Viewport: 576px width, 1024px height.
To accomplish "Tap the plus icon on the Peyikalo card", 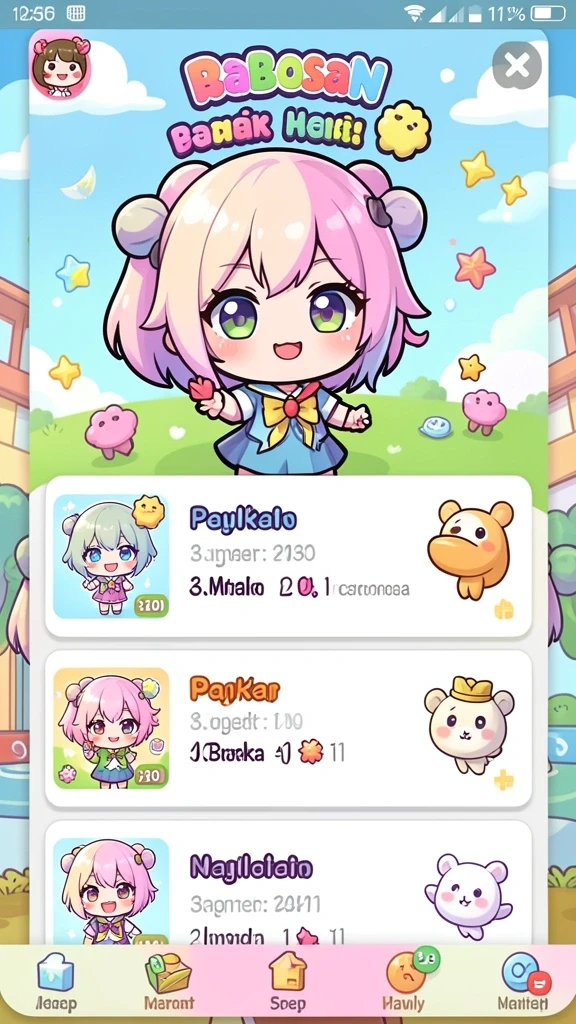I will coord(504,610).
